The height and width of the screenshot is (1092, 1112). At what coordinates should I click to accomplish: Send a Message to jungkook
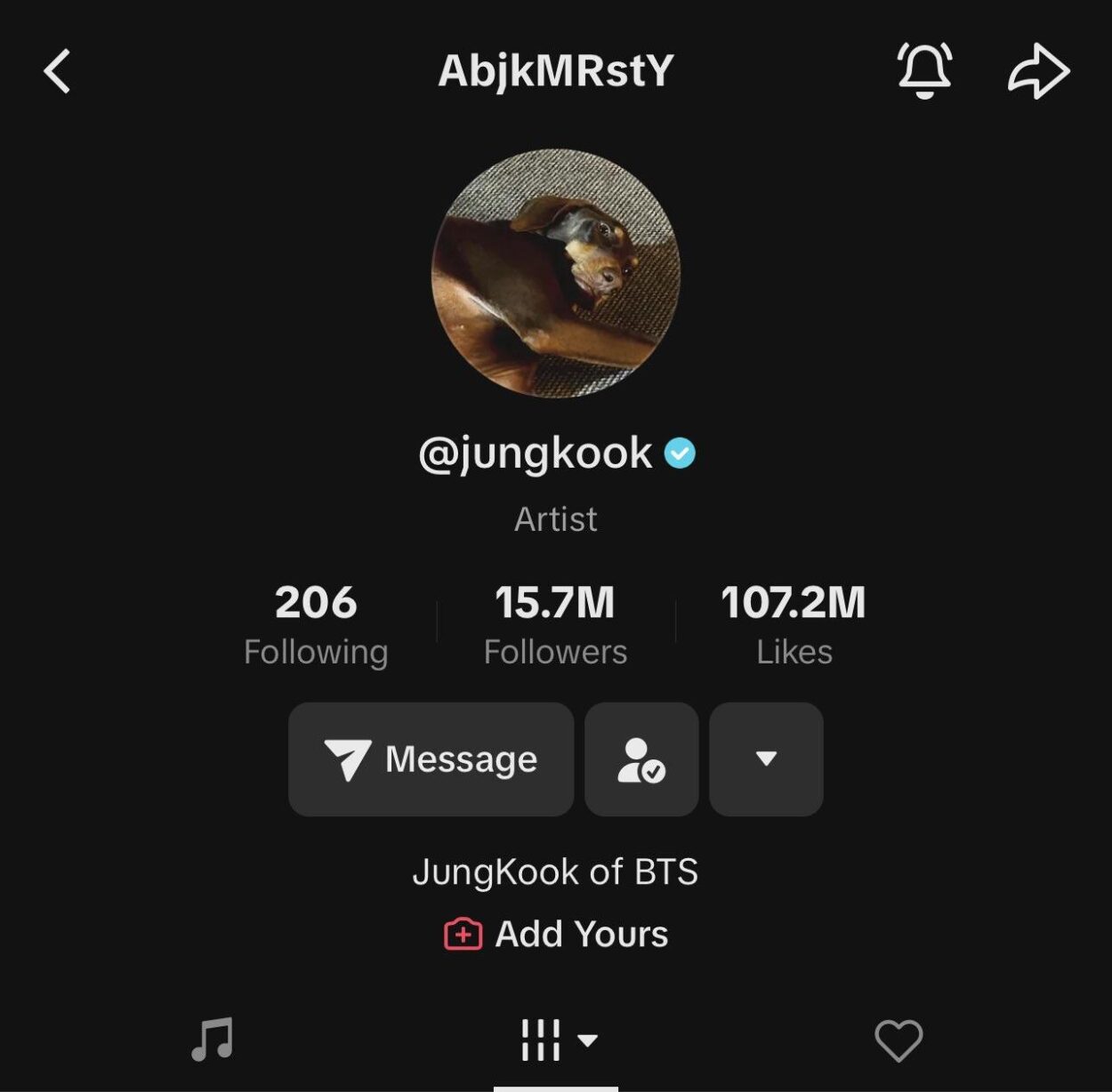[431, 759]
